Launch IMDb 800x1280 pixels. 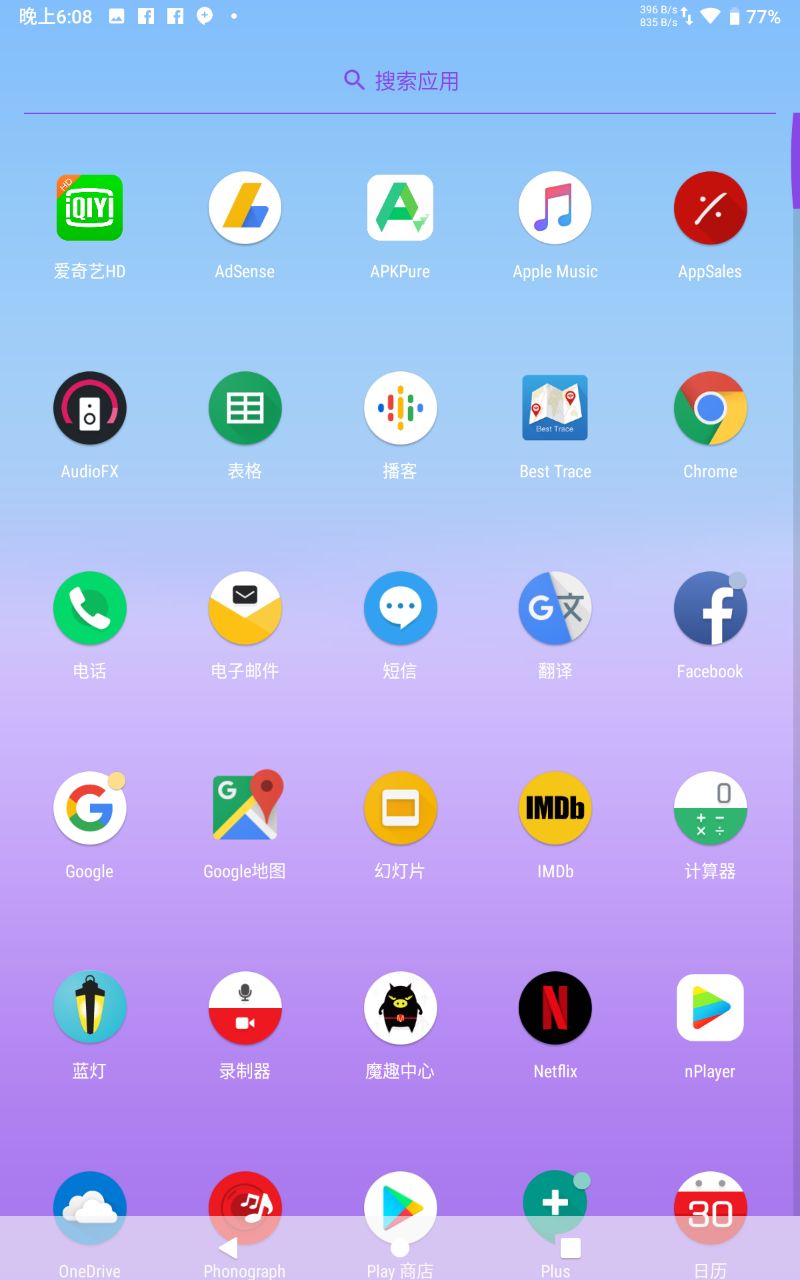tap(555, 808)
